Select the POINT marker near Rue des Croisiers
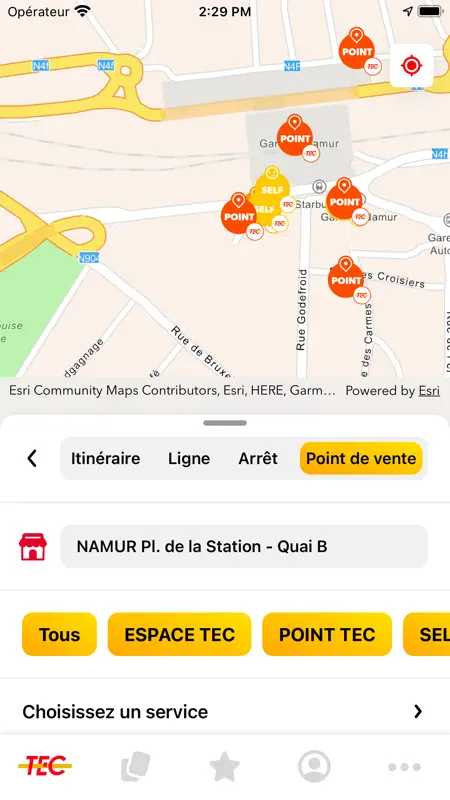The width and height of the screenshot is (450, 800). point(346,277)
